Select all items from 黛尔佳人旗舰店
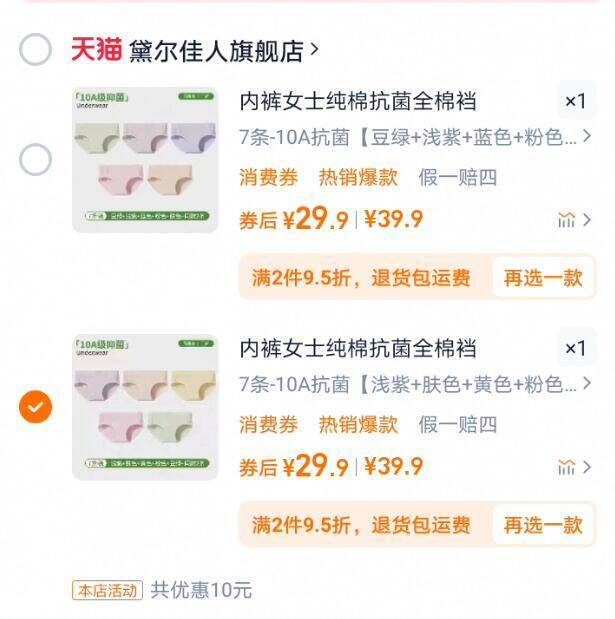Screen dimensions: 615x619 (x=35, y=49)
